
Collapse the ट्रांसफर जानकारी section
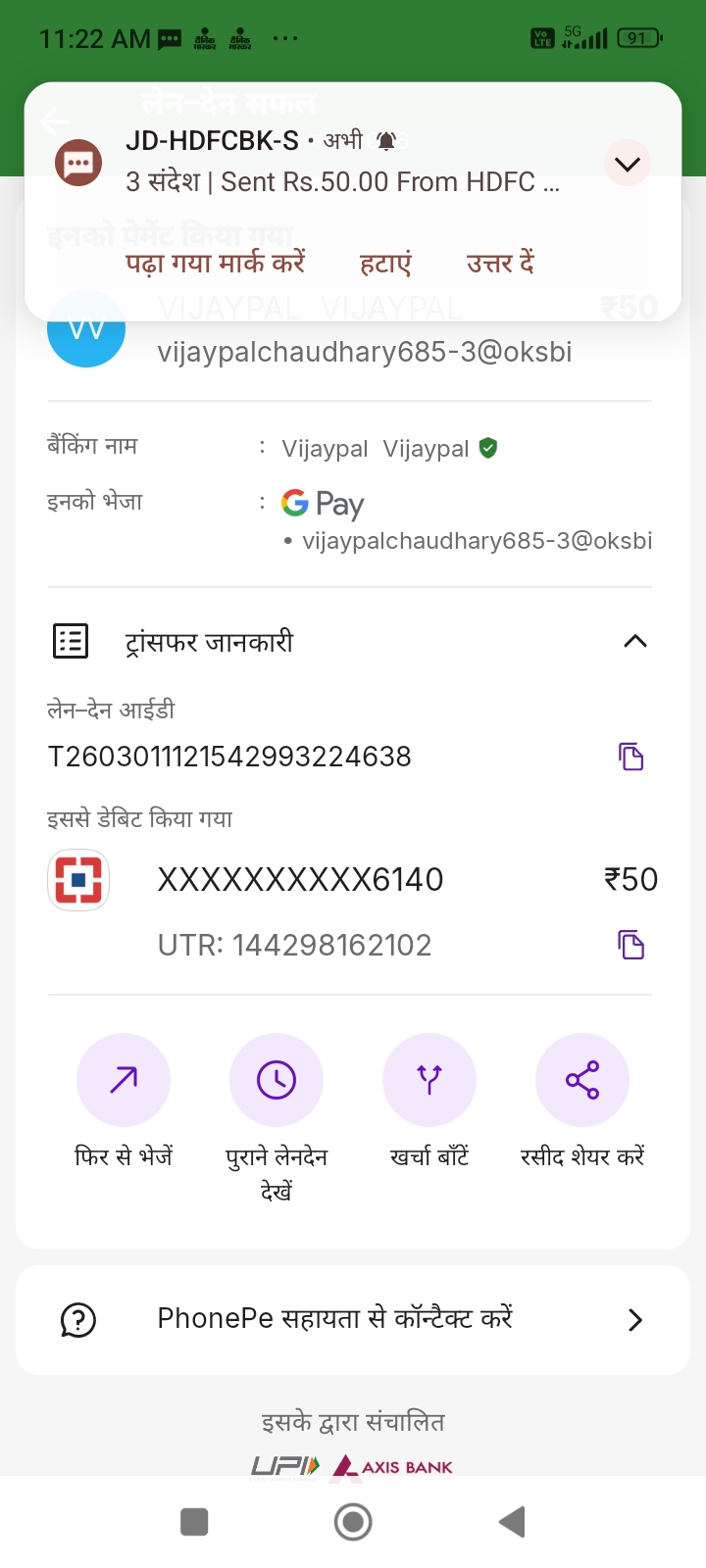tap(635, 642)
